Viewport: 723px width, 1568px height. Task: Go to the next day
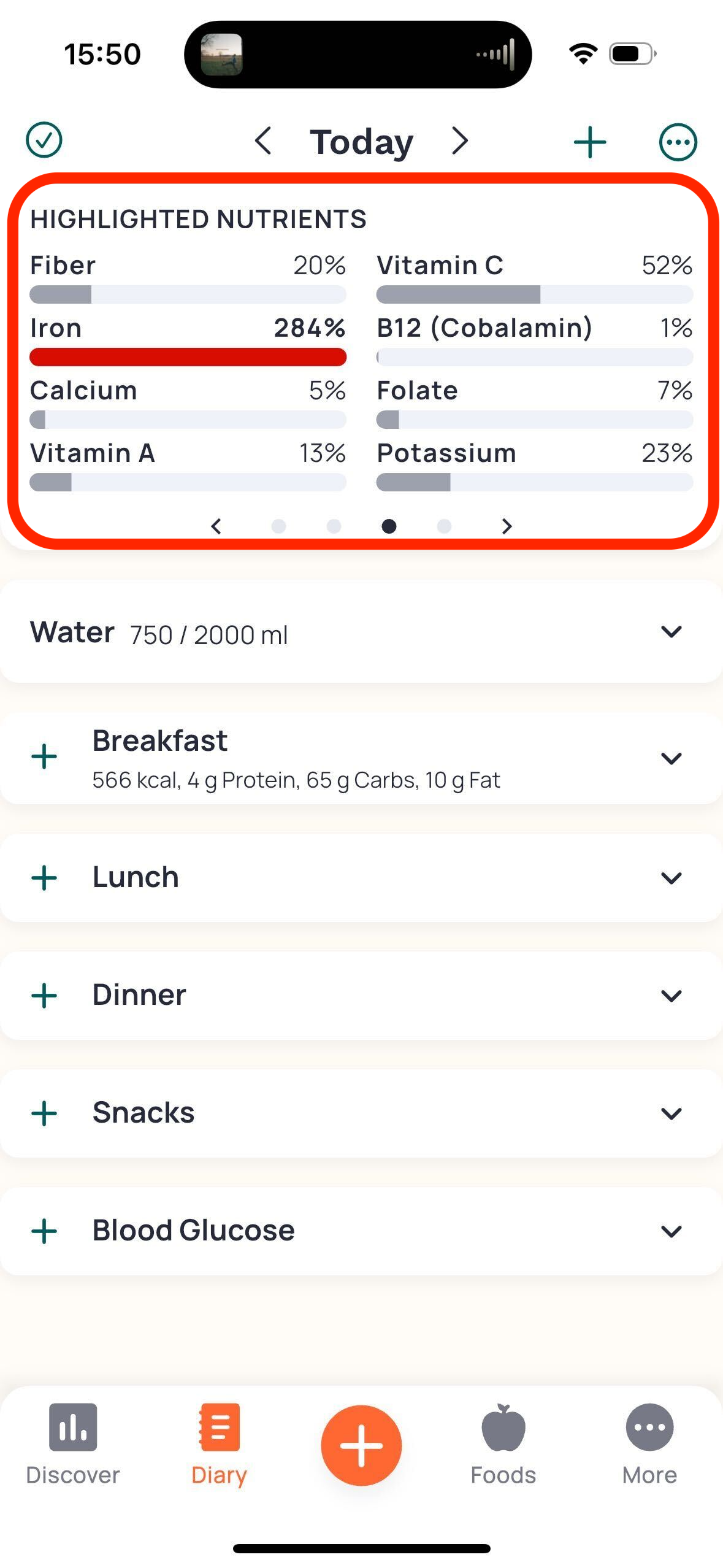pyautogui.click(x=459, y=141)
